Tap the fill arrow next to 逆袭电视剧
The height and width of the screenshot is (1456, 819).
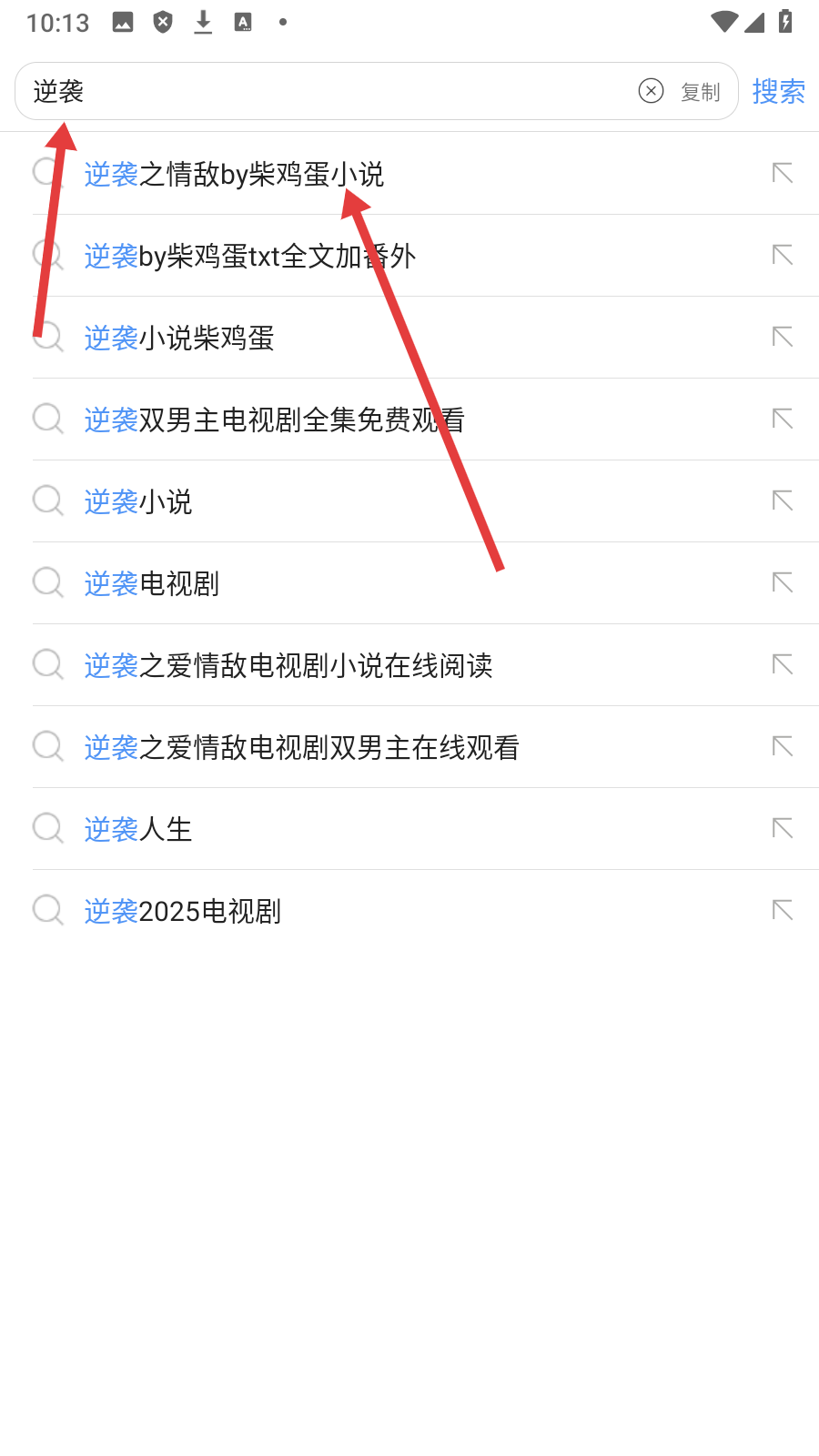pos(783,582)
